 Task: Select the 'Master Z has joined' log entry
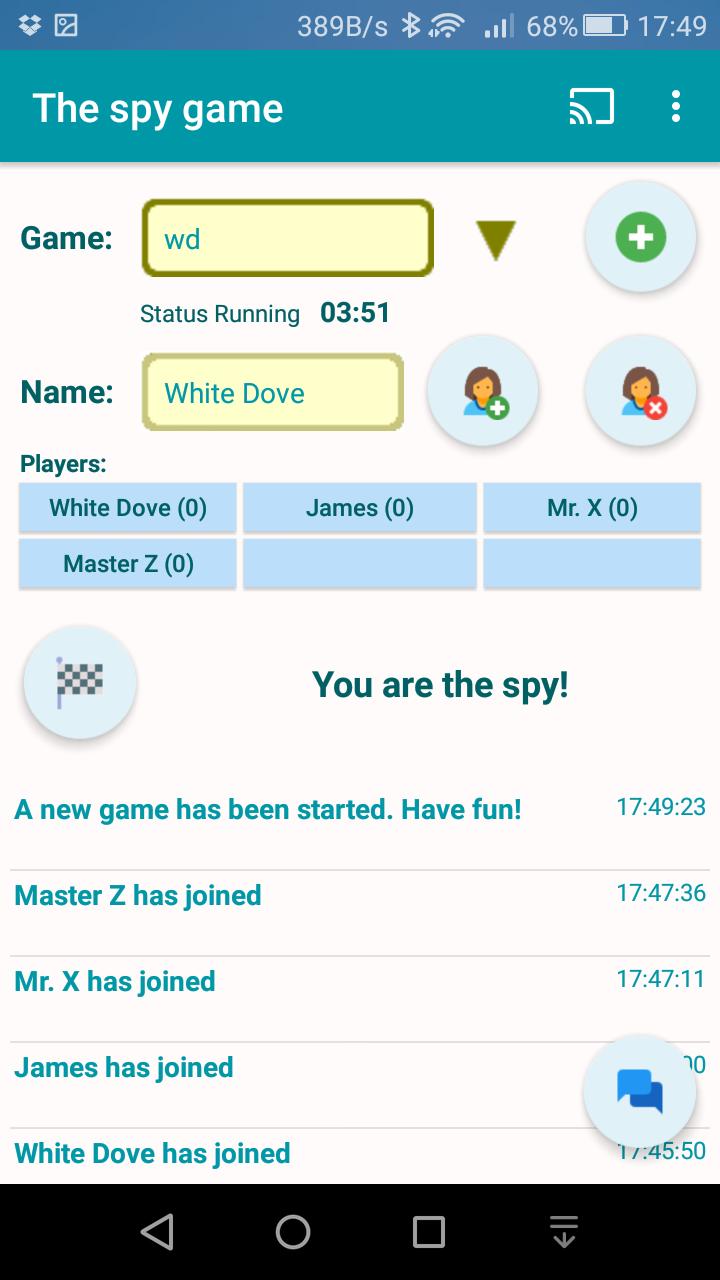137,894
